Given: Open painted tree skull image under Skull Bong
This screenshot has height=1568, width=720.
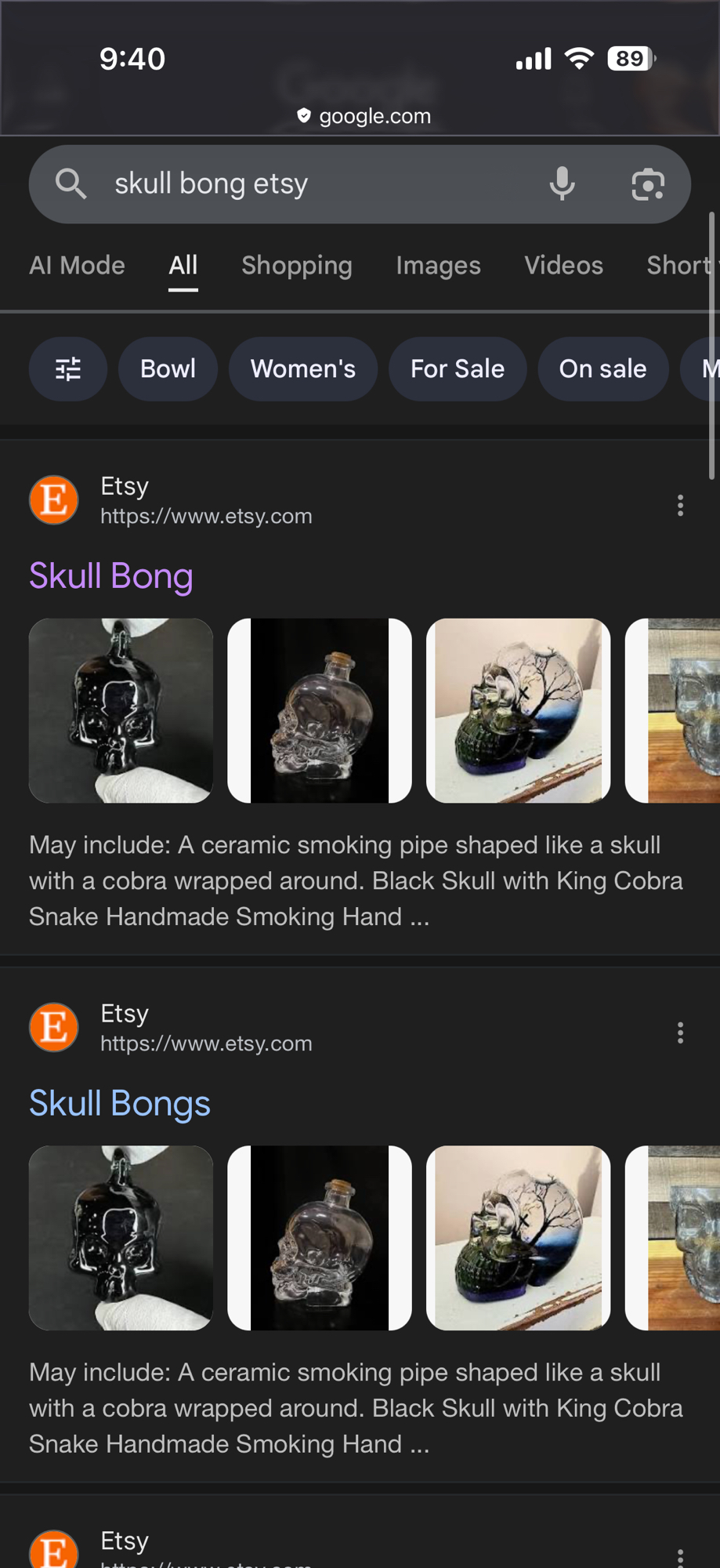Looking at the screenshot, I should [518, 710].
